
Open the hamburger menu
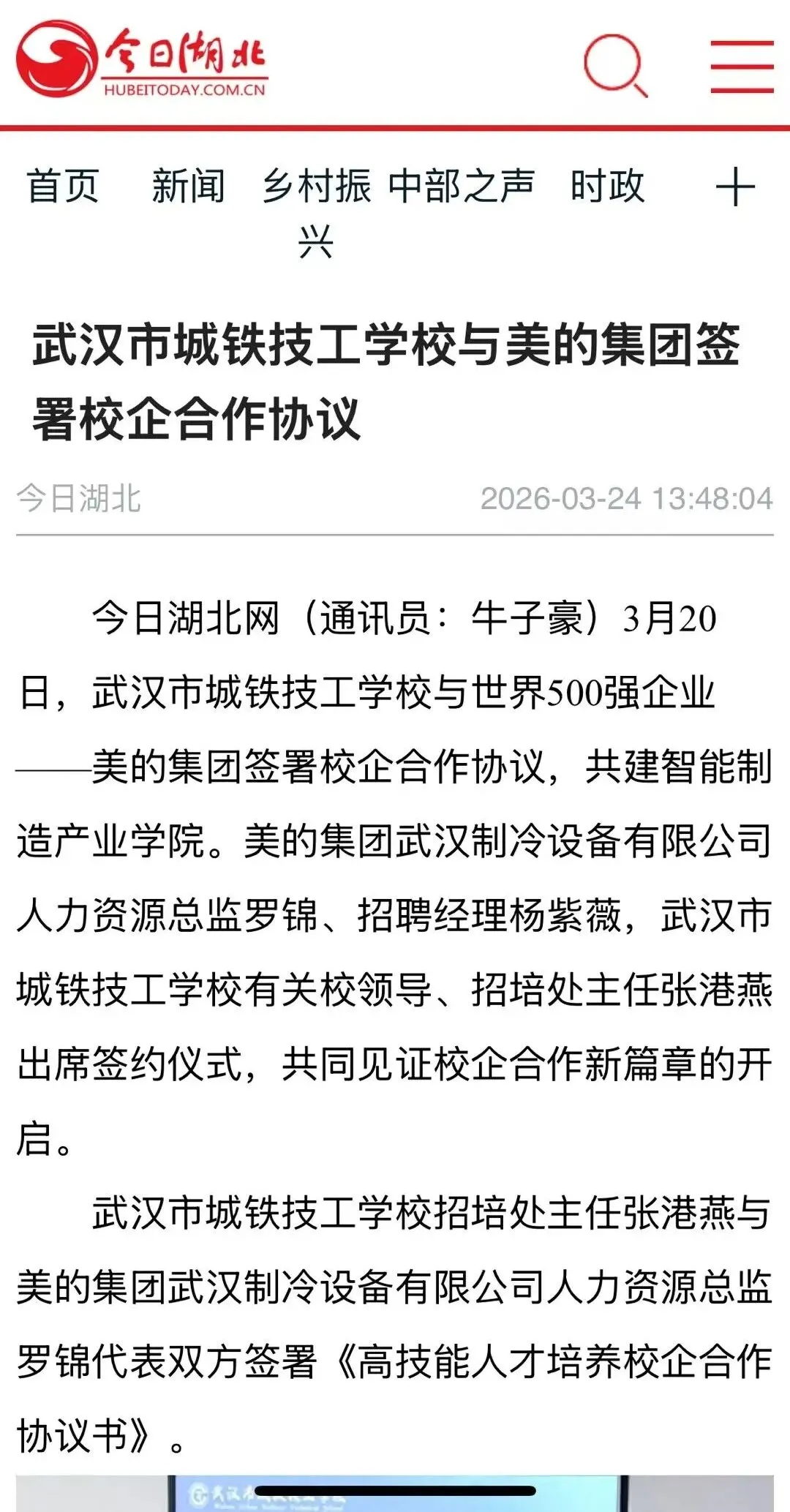click(x=742, y=67)
